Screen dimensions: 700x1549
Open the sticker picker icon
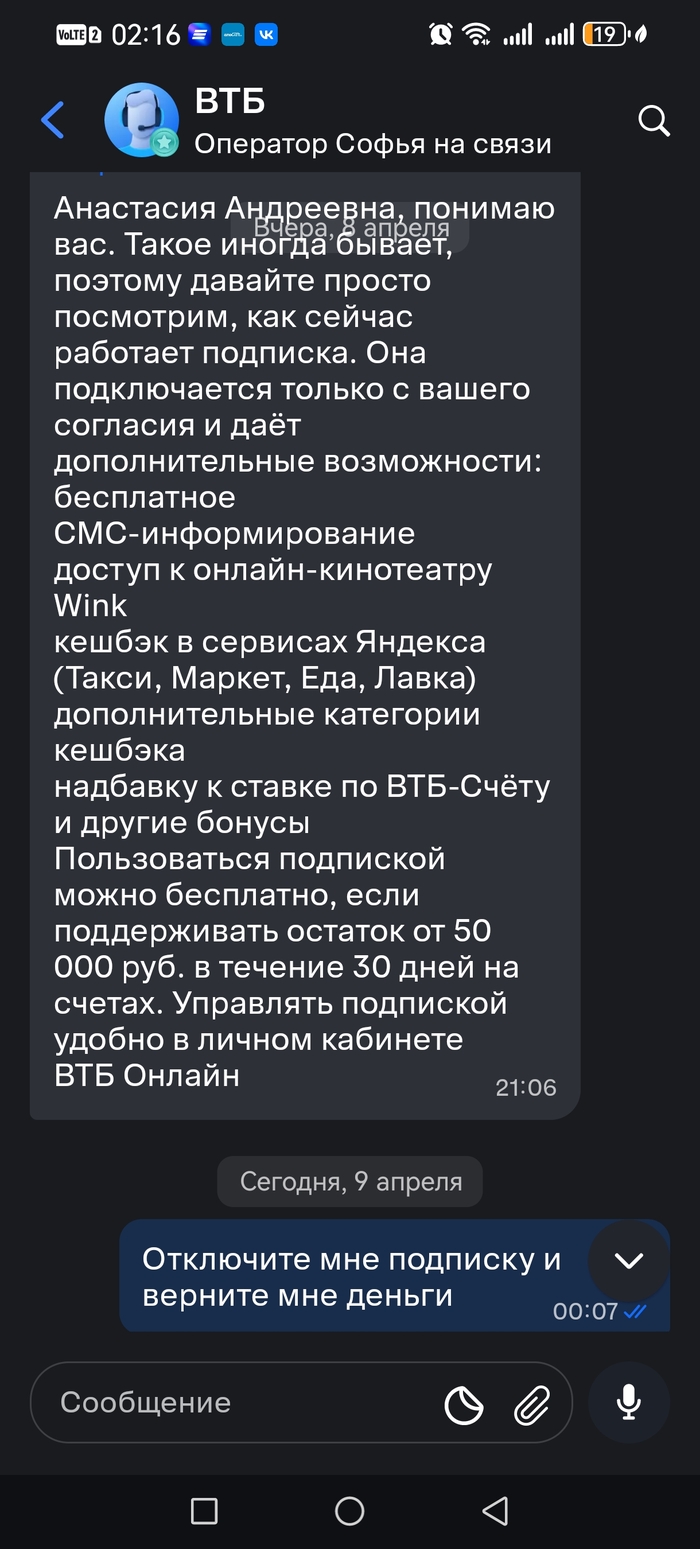pyautogui.click(x=464, y=1405)
